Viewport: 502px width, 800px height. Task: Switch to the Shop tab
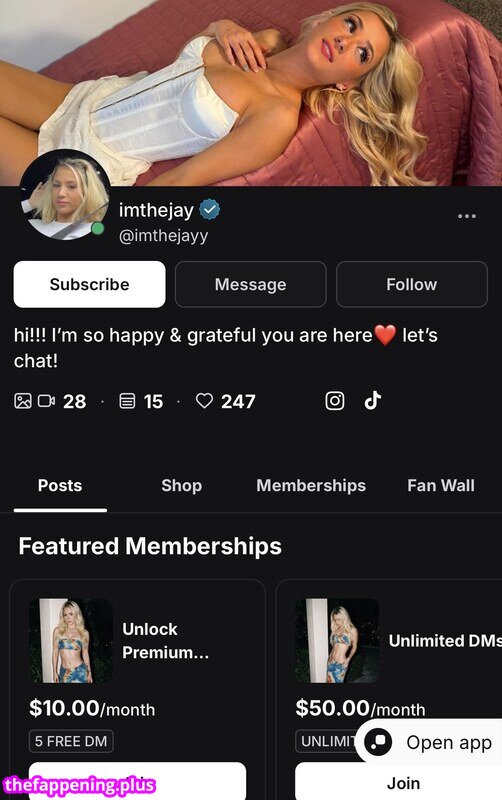click(182, 485)
